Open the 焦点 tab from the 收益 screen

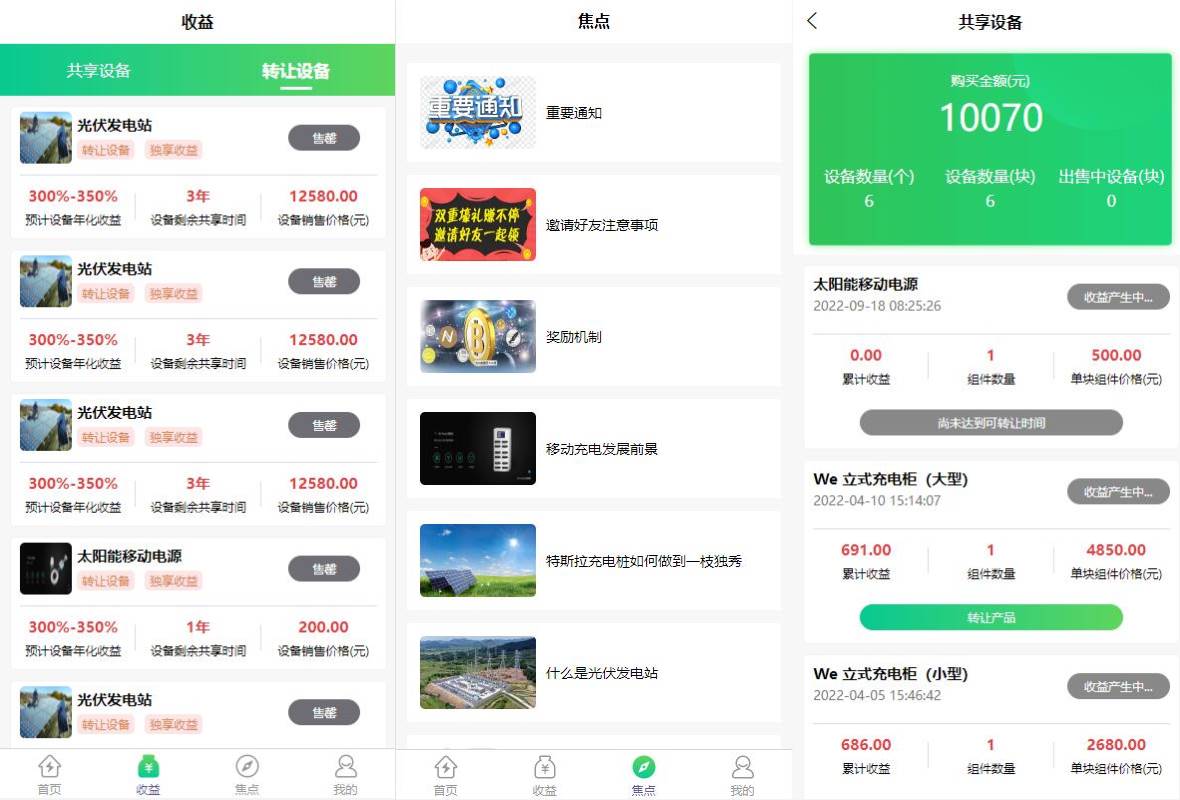point(247,774)
